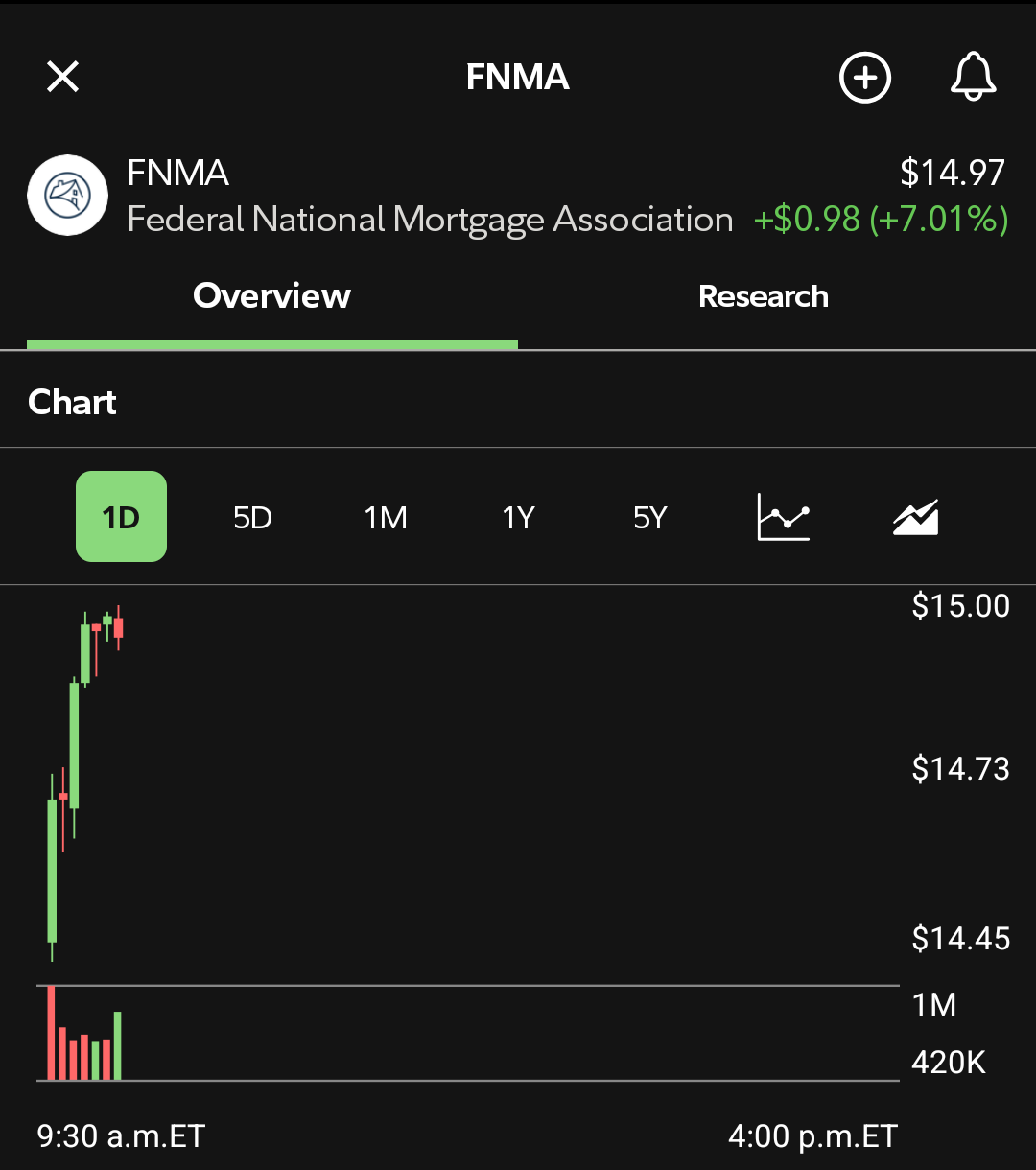Add FNMA to watchlist with plus icon
The image size is (1036, 1170).
865,77
